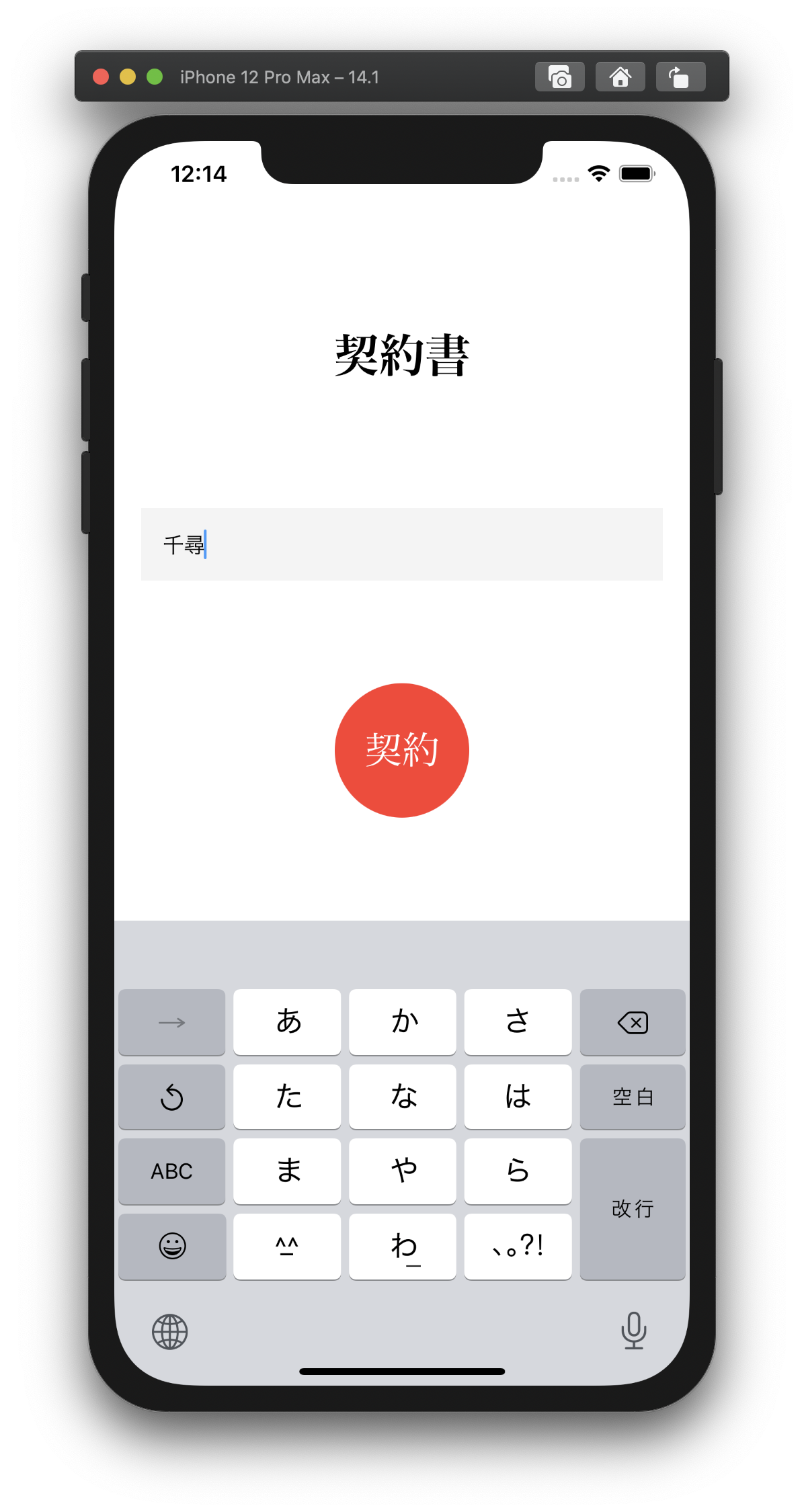Type the あ kana key
804x1512 pixels.
point(287,1022)
